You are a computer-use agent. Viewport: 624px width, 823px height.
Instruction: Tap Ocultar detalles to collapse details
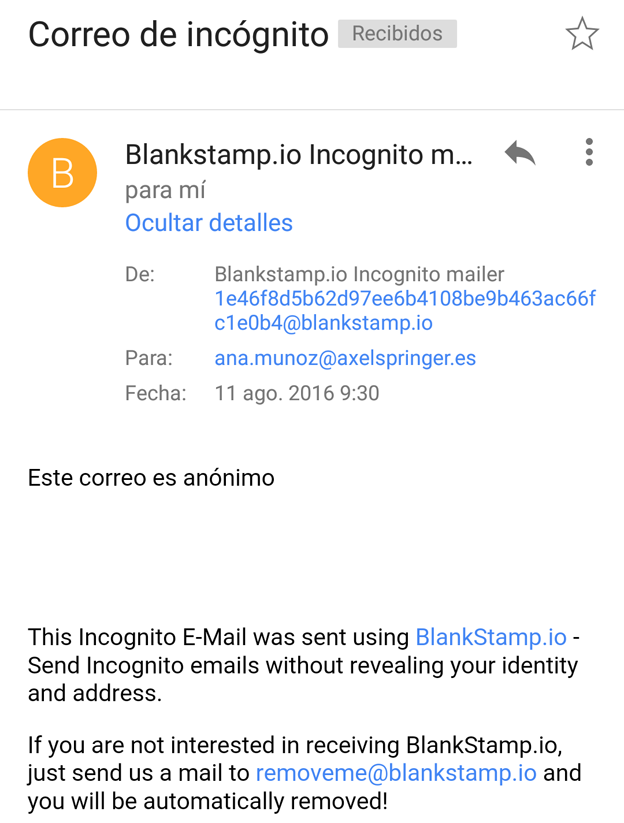209,223
